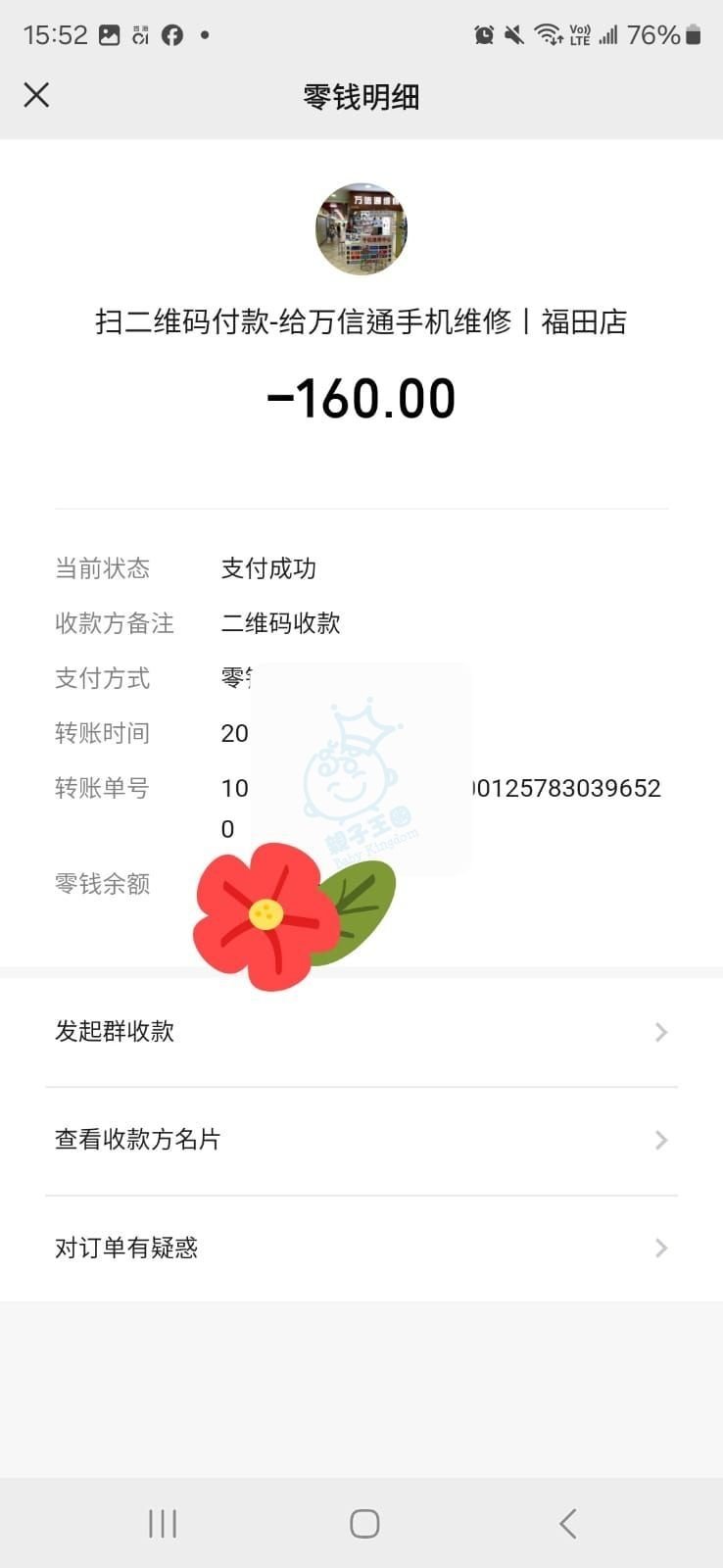Screen dimensions: 723x1568
Task: Open 发起群收款
Action: tap(361, 1032)
